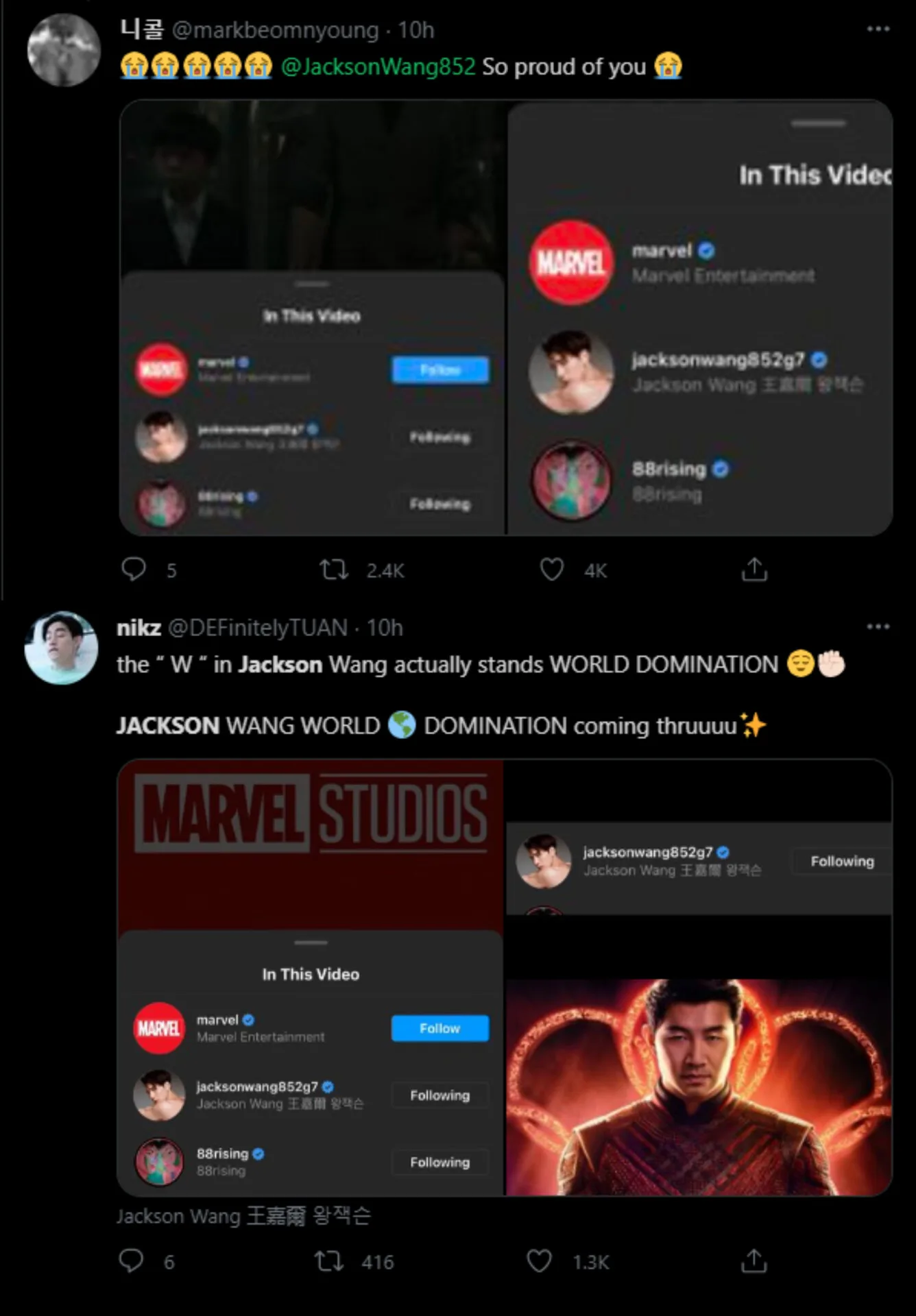
Task: Open the overflow menu on markbeomnyoung's tweet
Action: click(x=878, y=29)
